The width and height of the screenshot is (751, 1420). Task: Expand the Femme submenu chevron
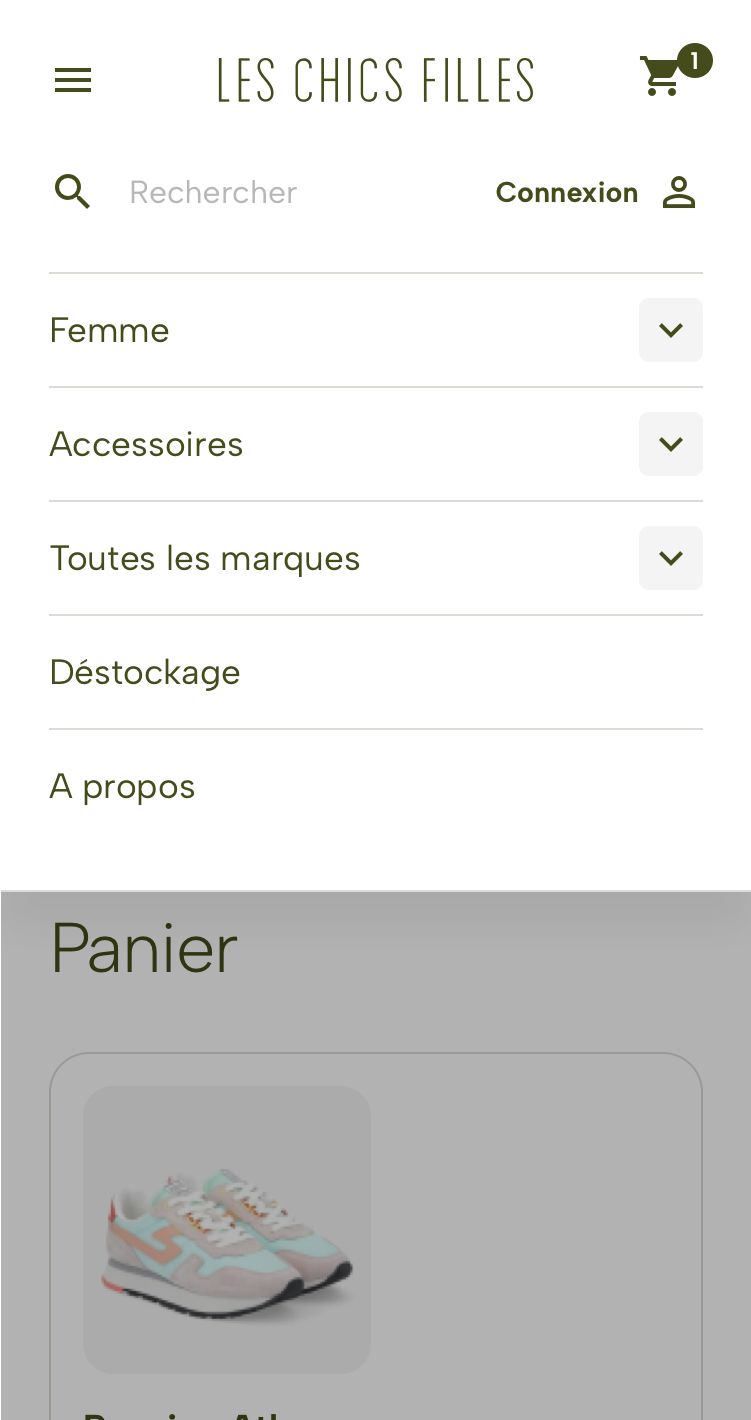pyautogui.click(x=671, y=330)
